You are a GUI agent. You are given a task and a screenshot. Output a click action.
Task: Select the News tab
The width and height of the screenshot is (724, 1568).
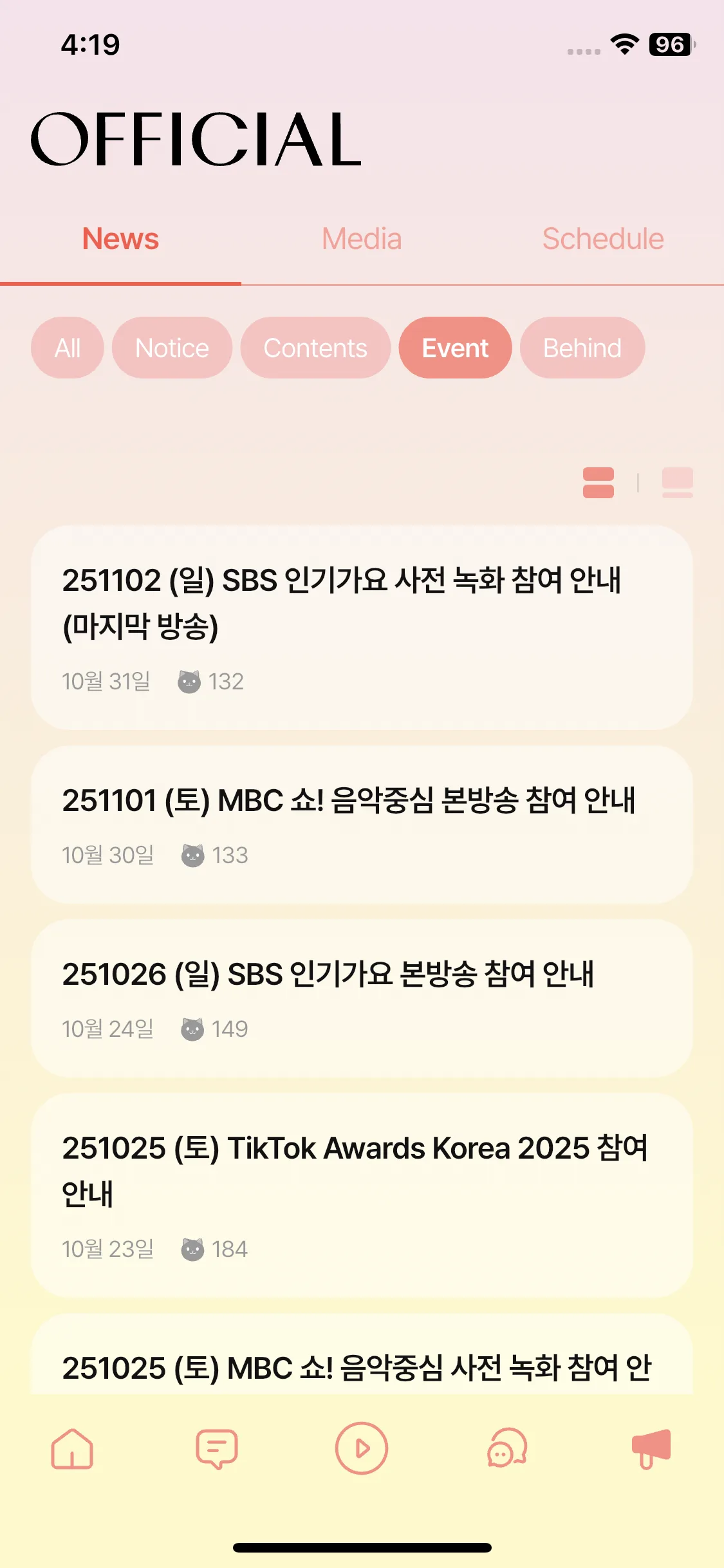coord(120,239)
